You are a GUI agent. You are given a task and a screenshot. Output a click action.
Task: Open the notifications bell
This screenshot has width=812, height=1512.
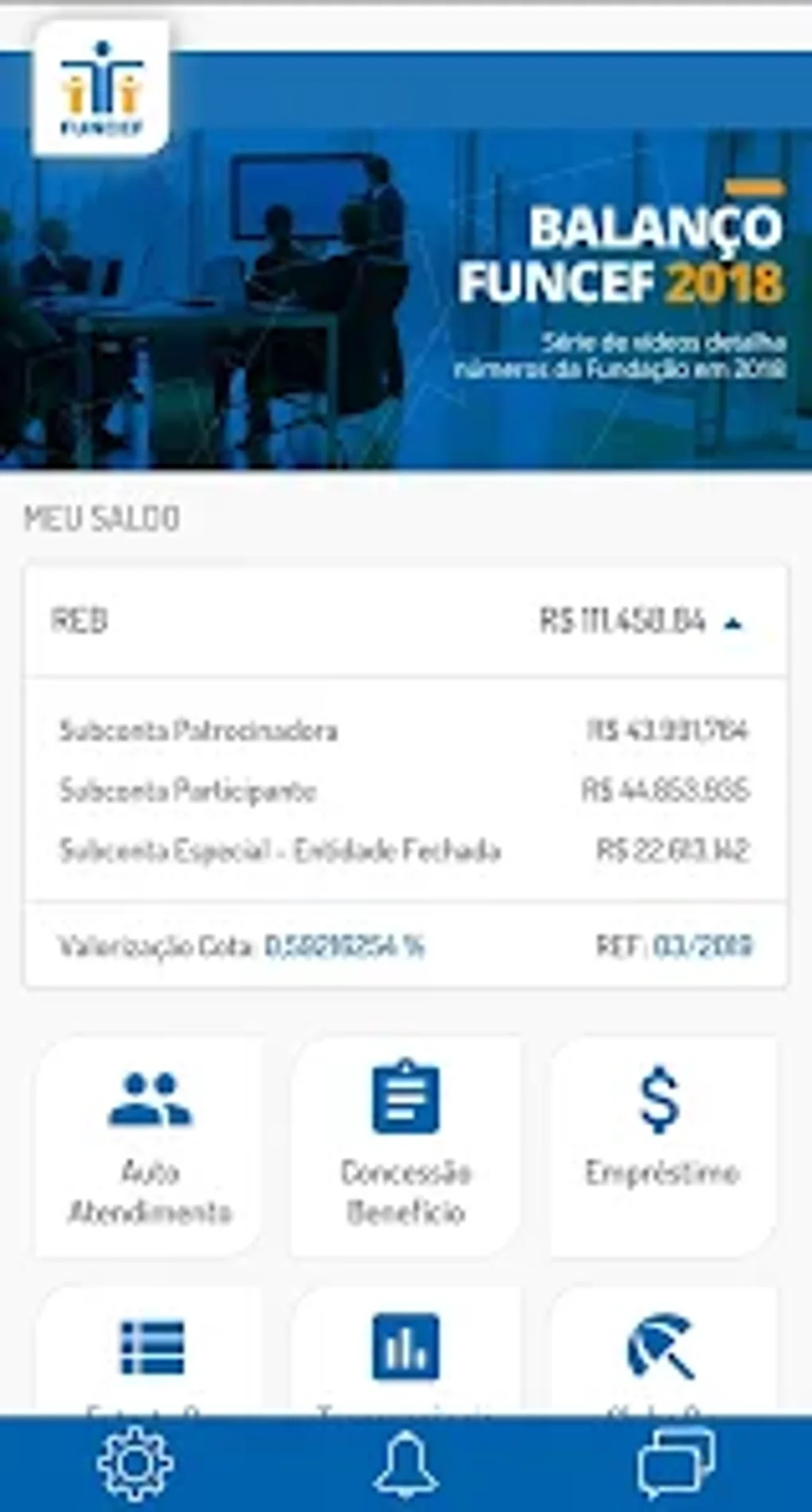coord(405,1463)
